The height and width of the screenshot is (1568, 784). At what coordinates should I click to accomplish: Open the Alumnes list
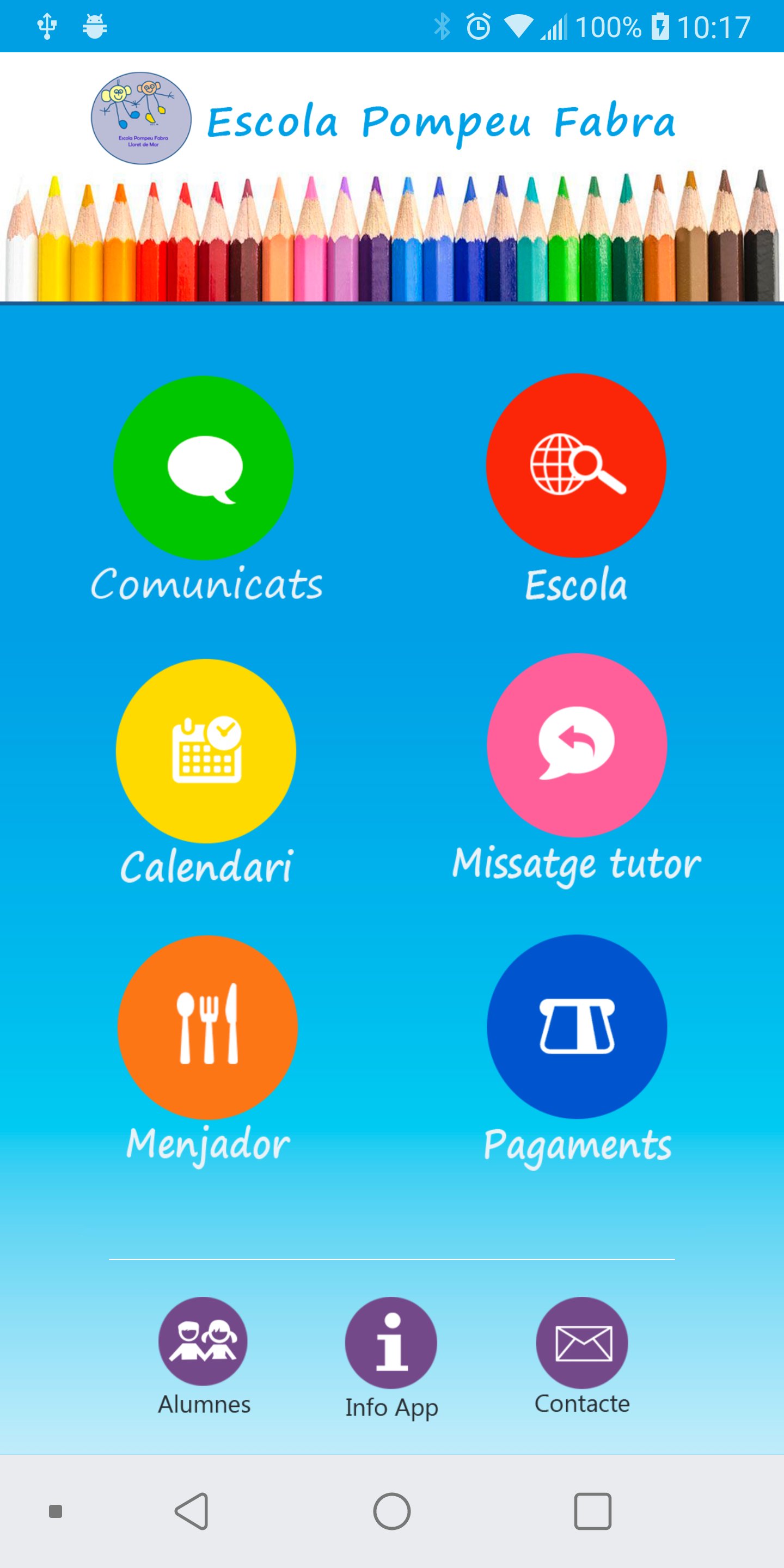(203, 1342)
